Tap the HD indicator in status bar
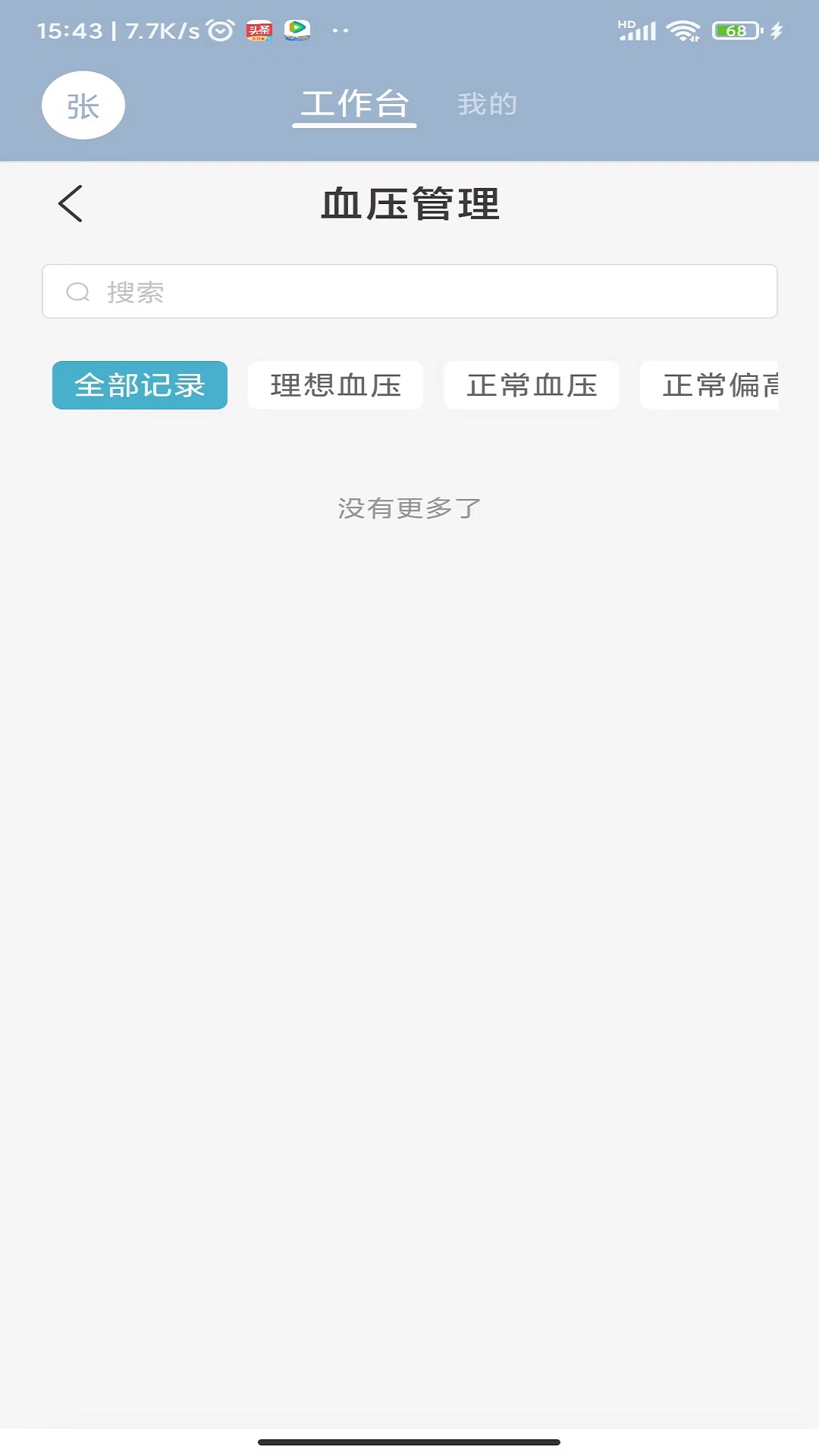The image size is (819, 1456). (625, 20)
